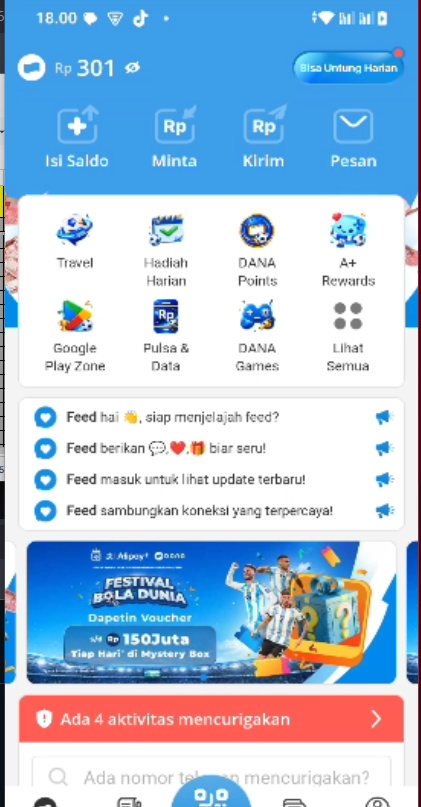Open the Travel service
Viewport: 421px width, 807px height.
coord(75,241)
